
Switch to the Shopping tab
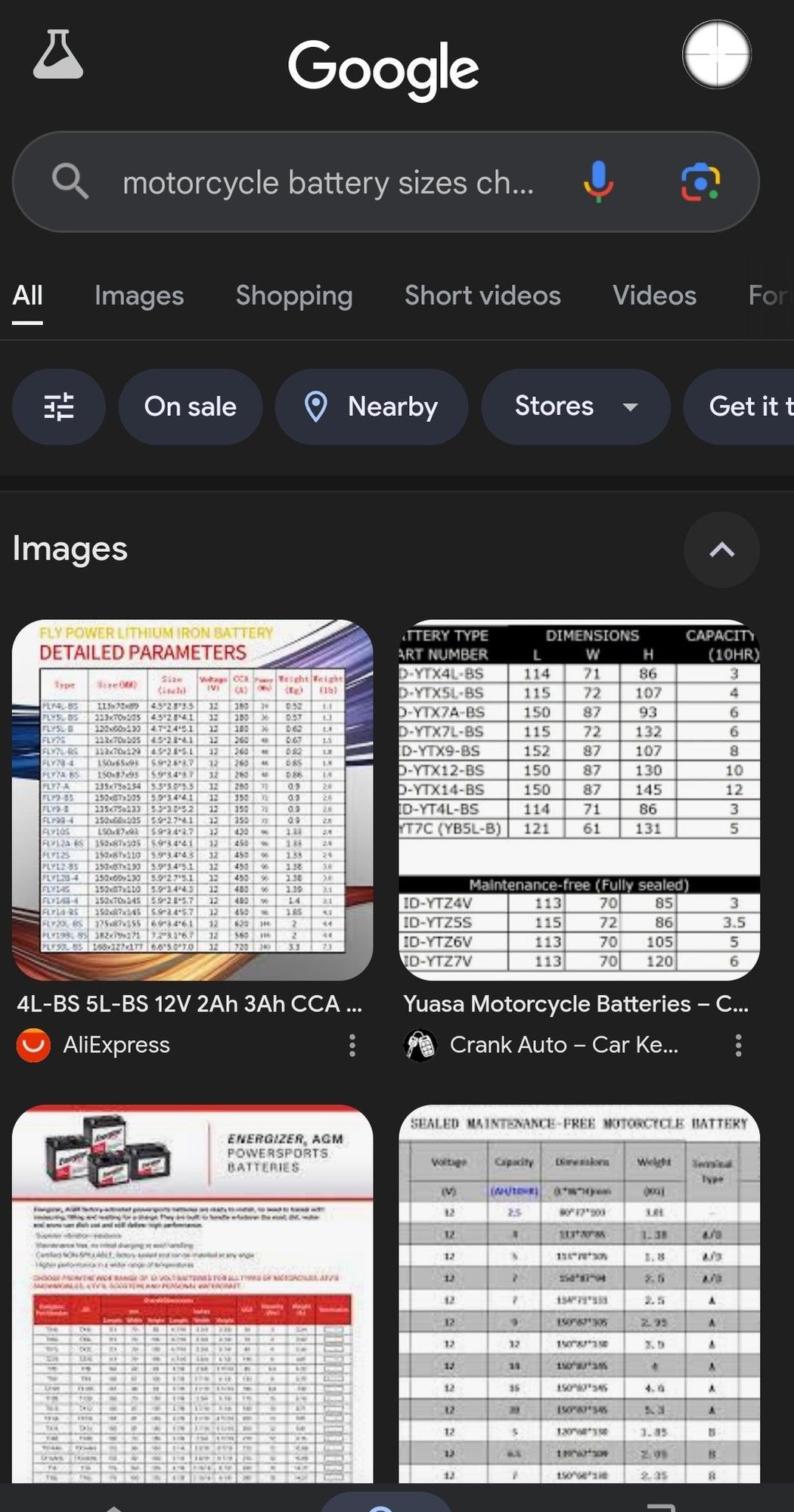(293, 296)
